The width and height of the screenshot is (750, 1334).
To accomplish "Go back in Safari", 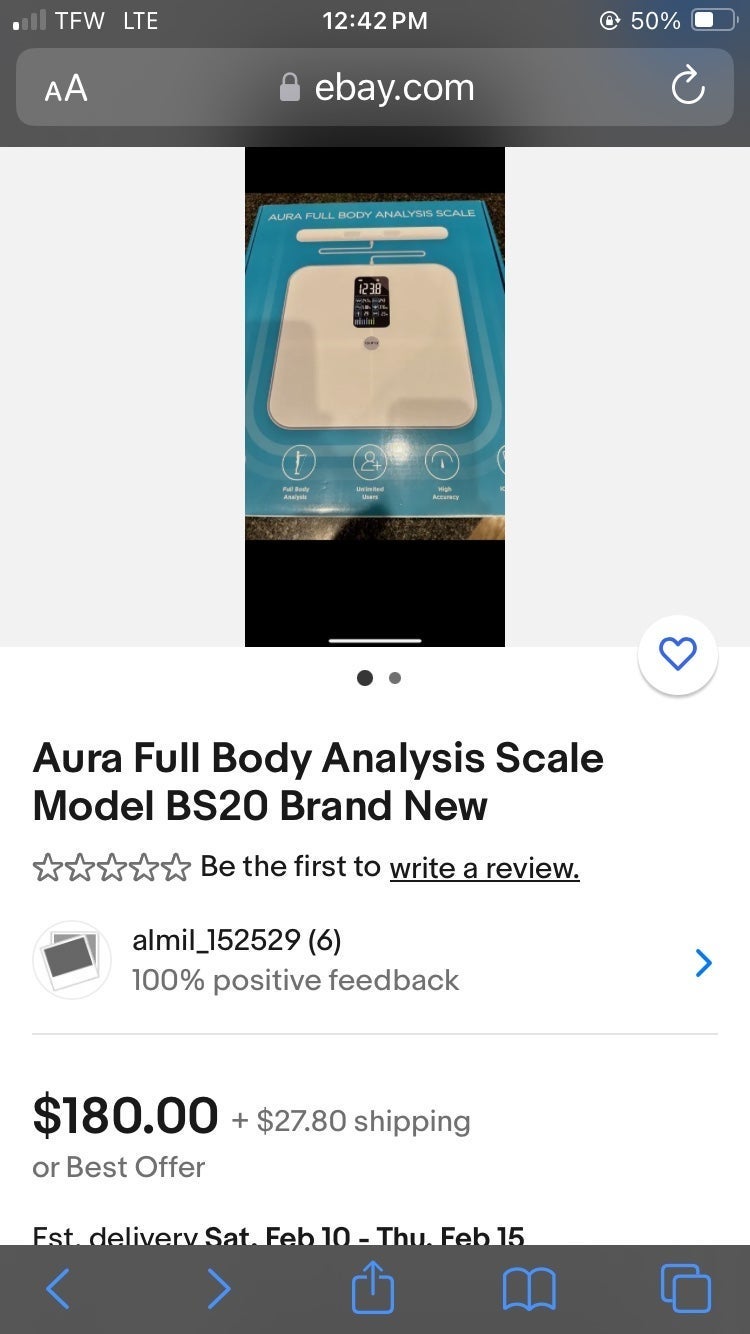I will coord(59,1289).
